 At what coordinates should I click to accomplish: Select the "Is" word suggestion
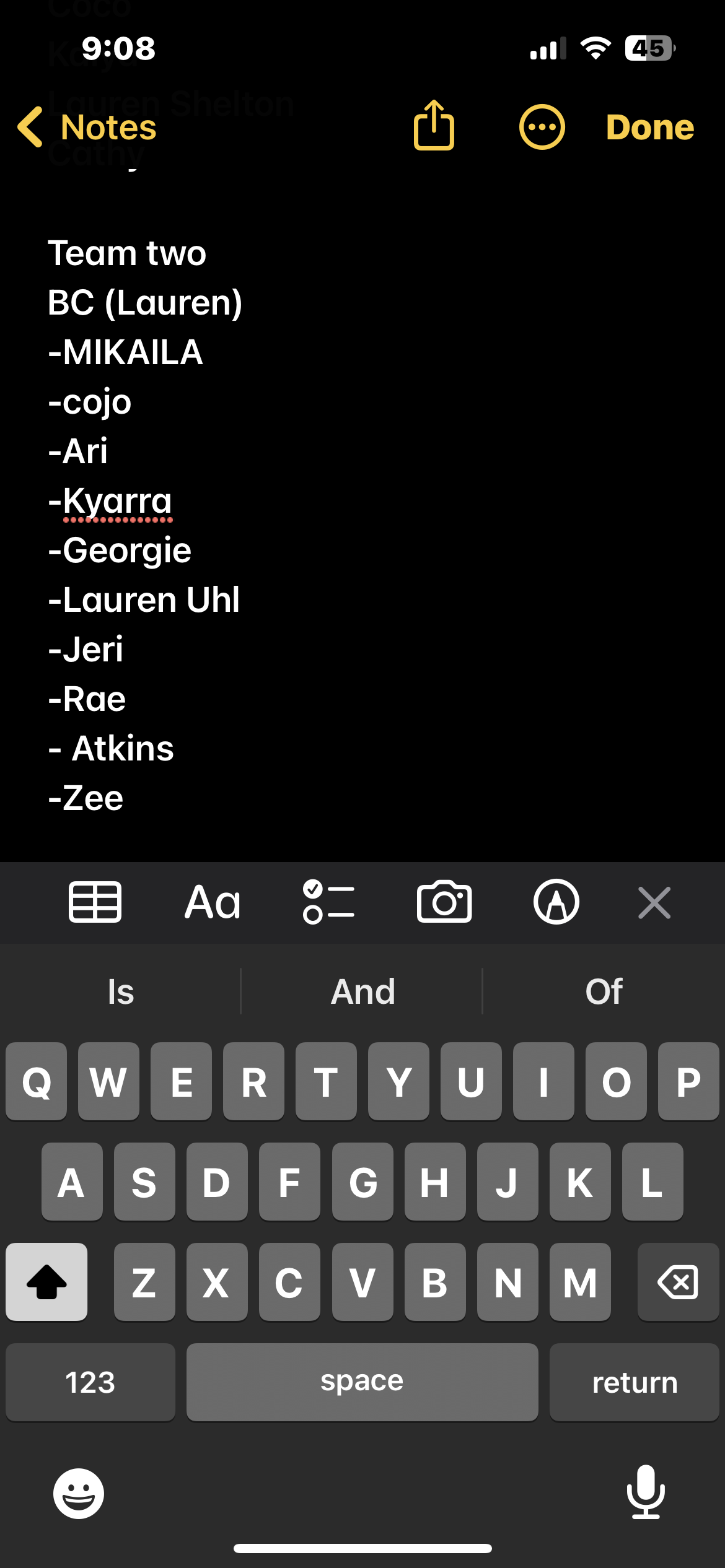click(x=121, y=991)
